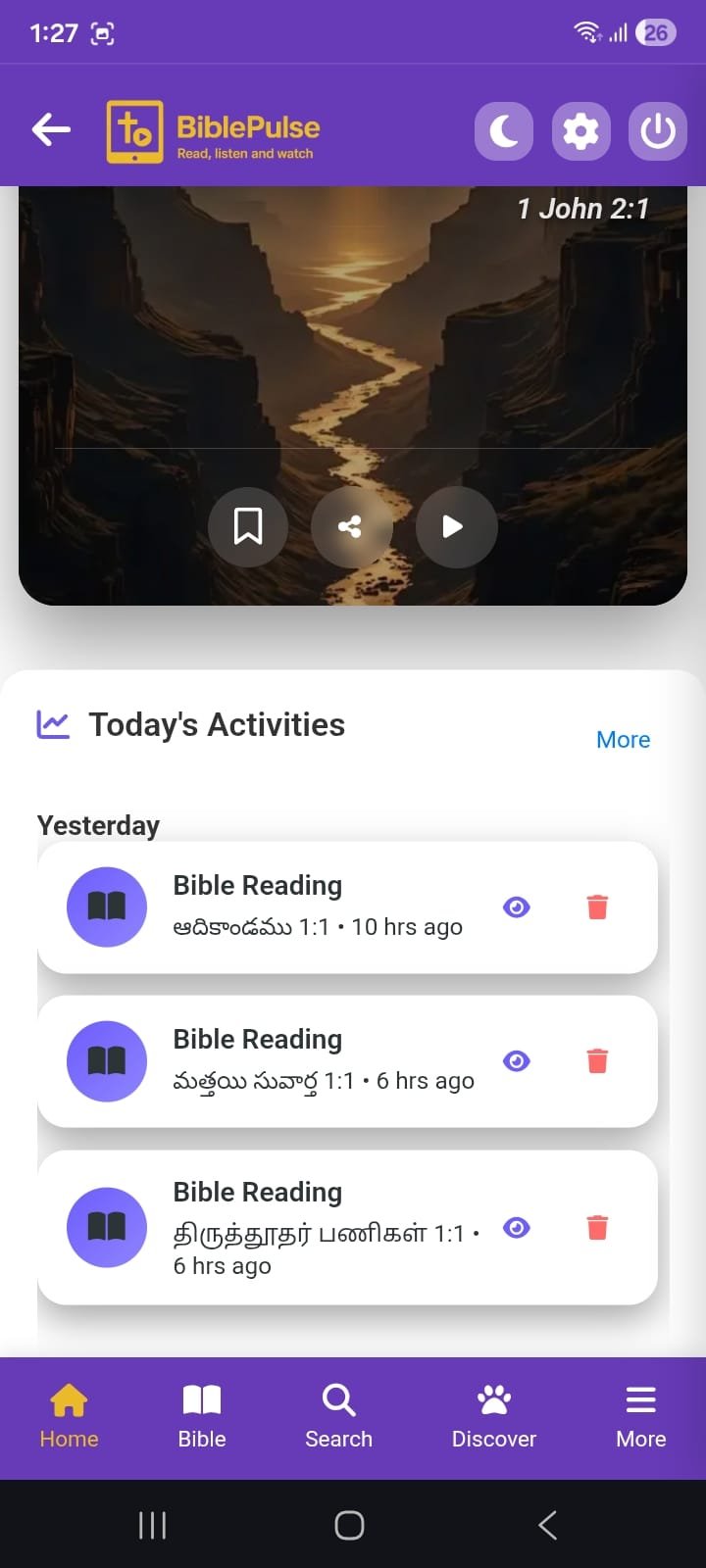View details of the ఆదికాండము reading entry
The height and width of the screenshot is (1568, 706).
pyautogui.click(x=517, y=906)
